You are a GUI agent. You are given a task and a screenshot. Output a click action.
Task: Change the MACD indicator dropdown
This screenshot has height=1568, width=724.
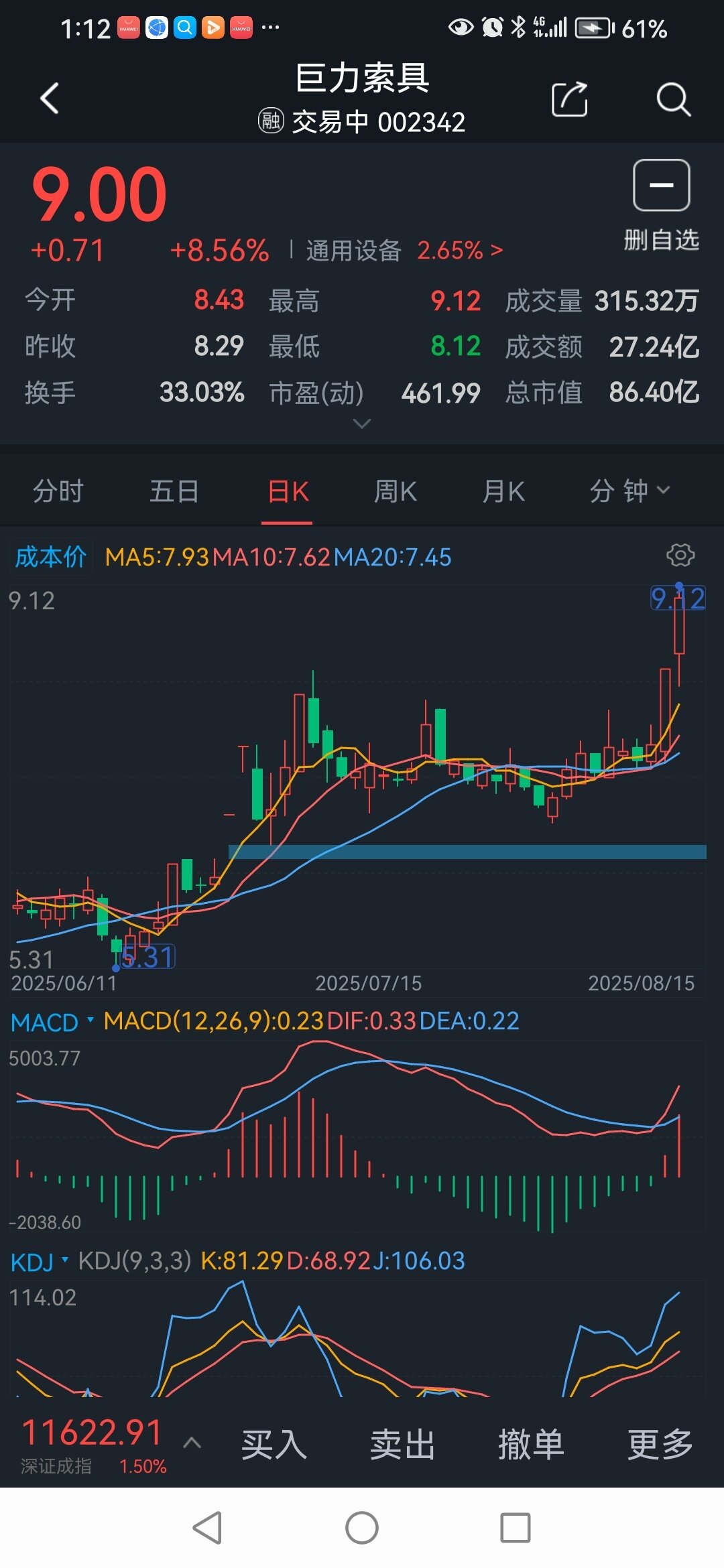point(52,1022)
